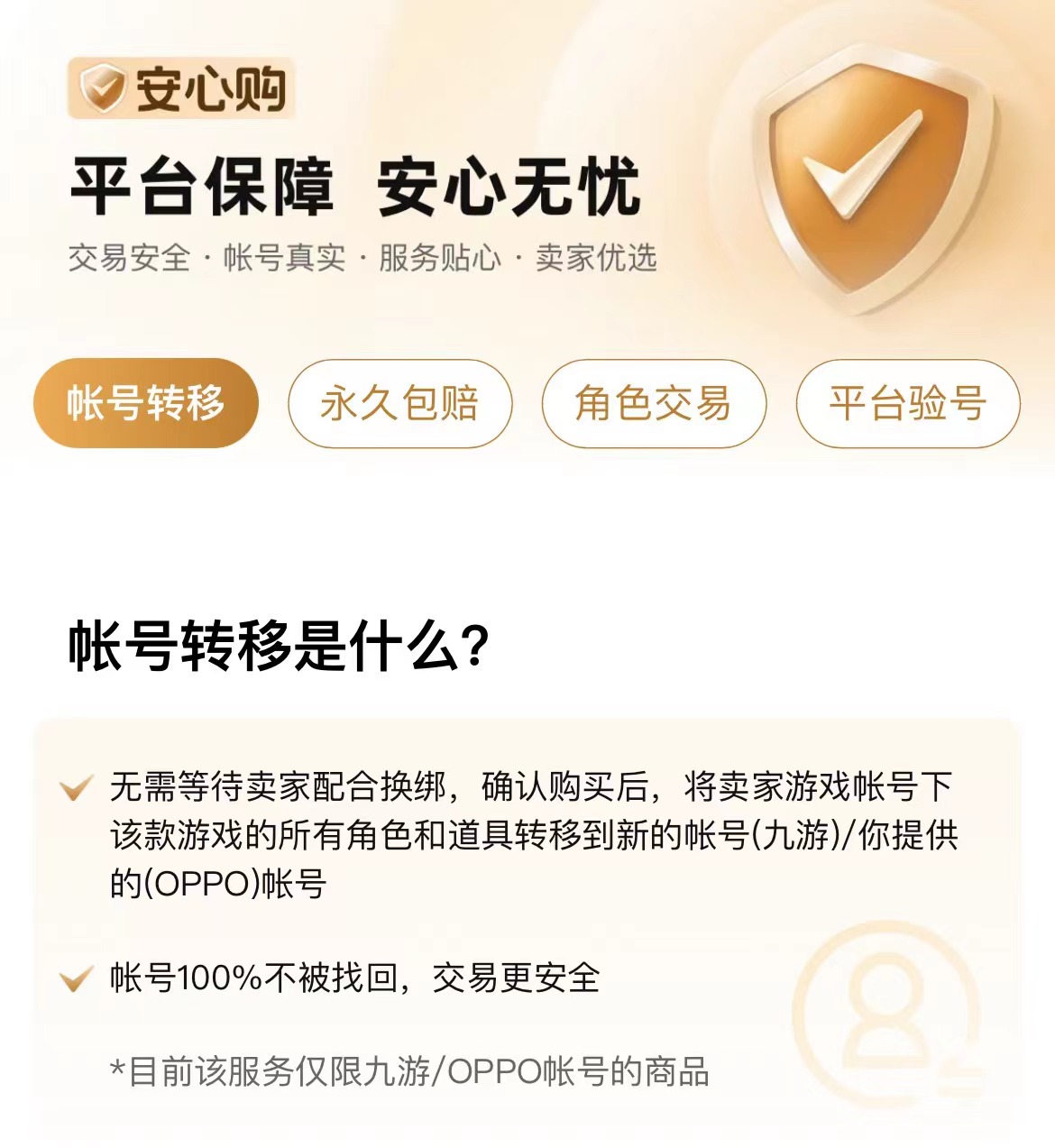Open the 角色交易 tab
Screen dimensions: 1055x1148
654,403
